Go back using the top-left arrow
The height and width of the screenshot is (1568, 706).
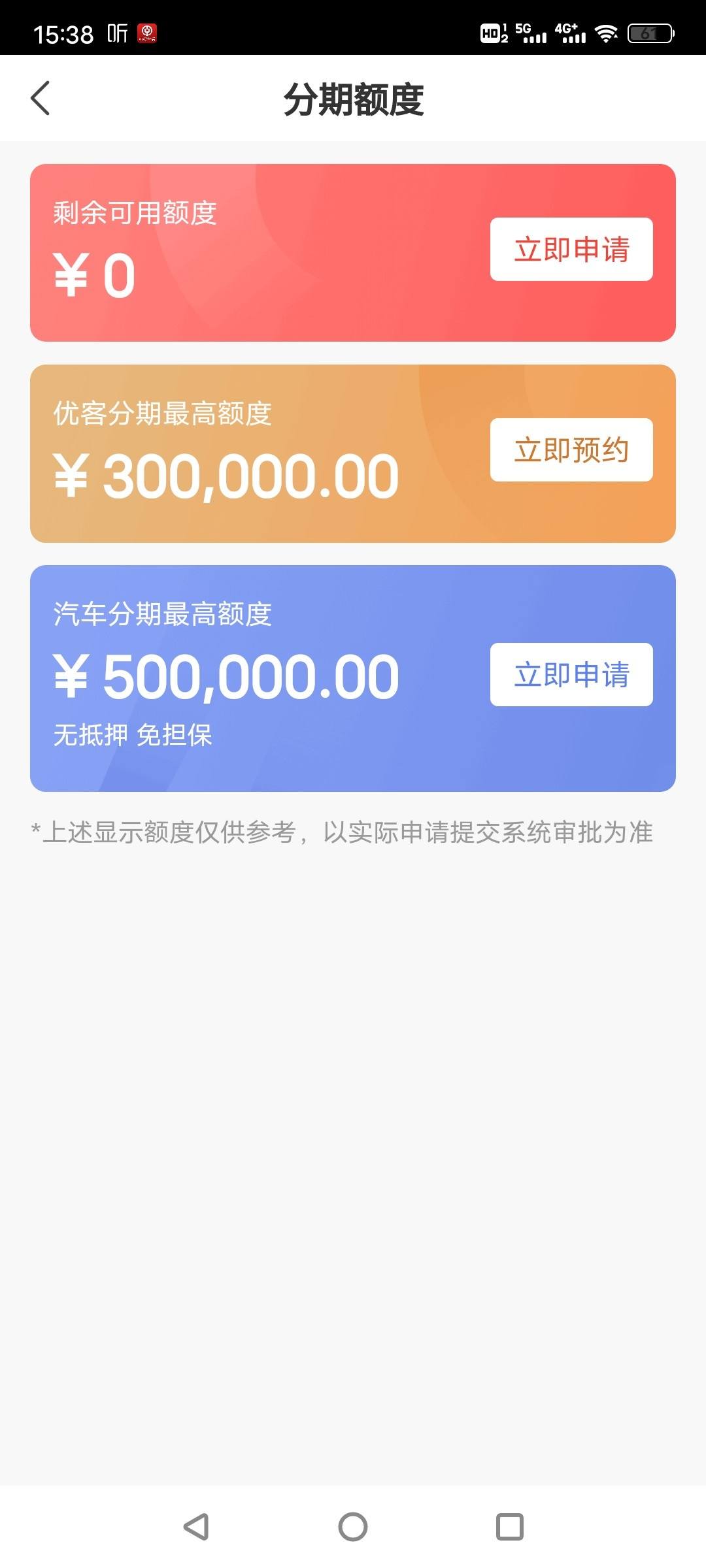pos(41,99)
